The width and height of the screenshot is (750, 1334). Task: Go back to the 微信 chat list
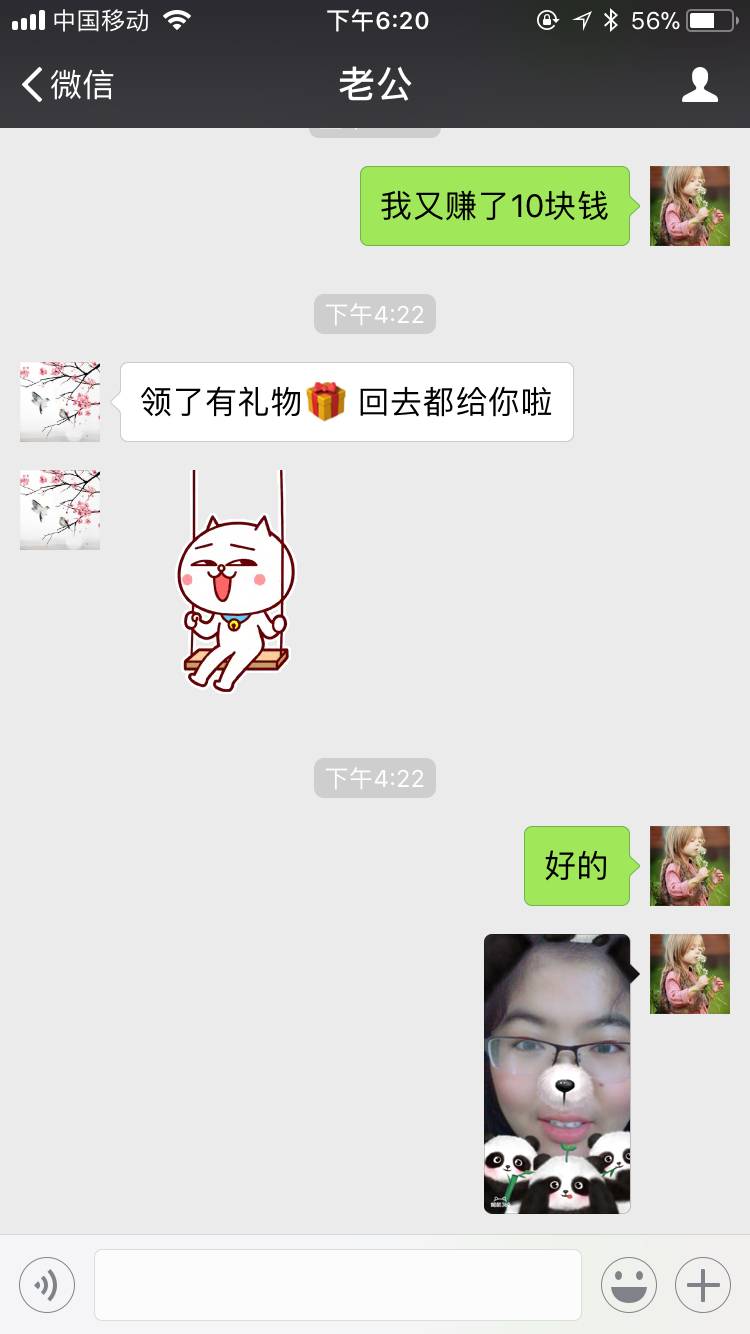(68, 85)
